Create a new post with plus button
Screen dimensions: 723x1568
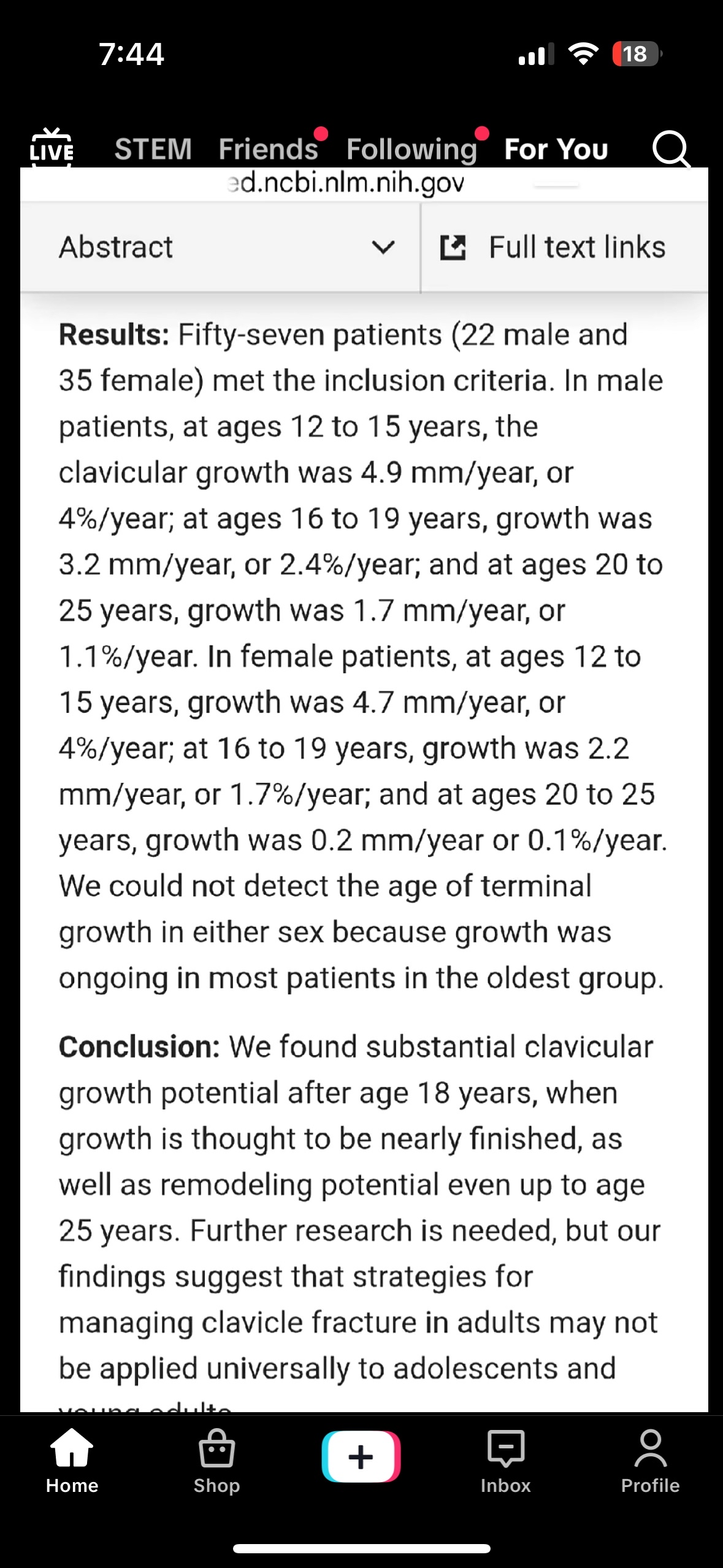click(x=361, y=1456)
